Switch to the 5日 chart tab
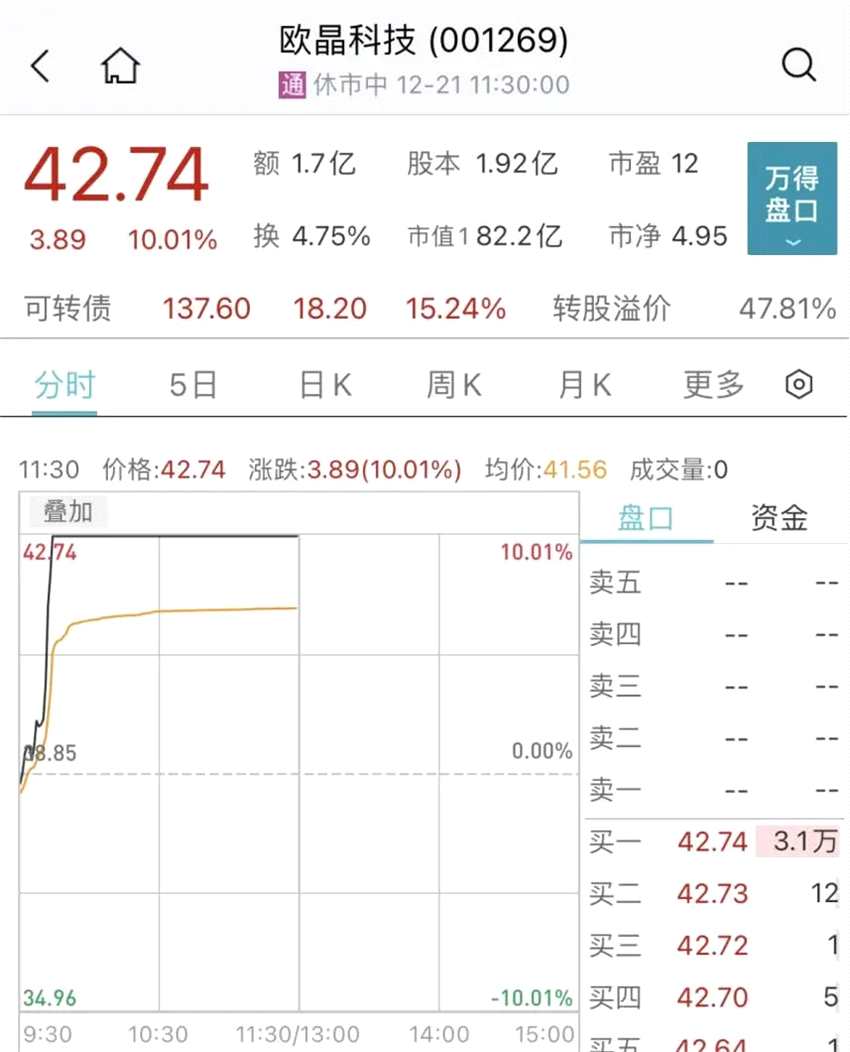Viewport: 850px width, 1052px height. (192, 385)
